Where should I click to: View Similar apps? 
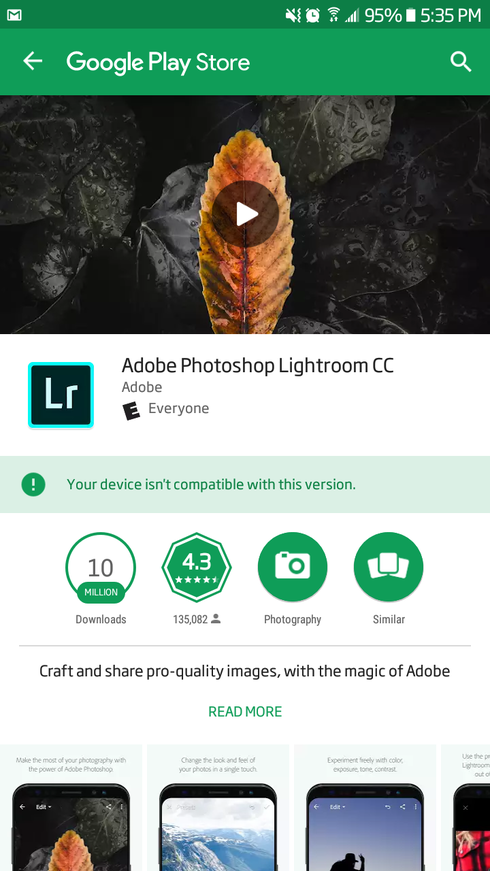[388, 567]
